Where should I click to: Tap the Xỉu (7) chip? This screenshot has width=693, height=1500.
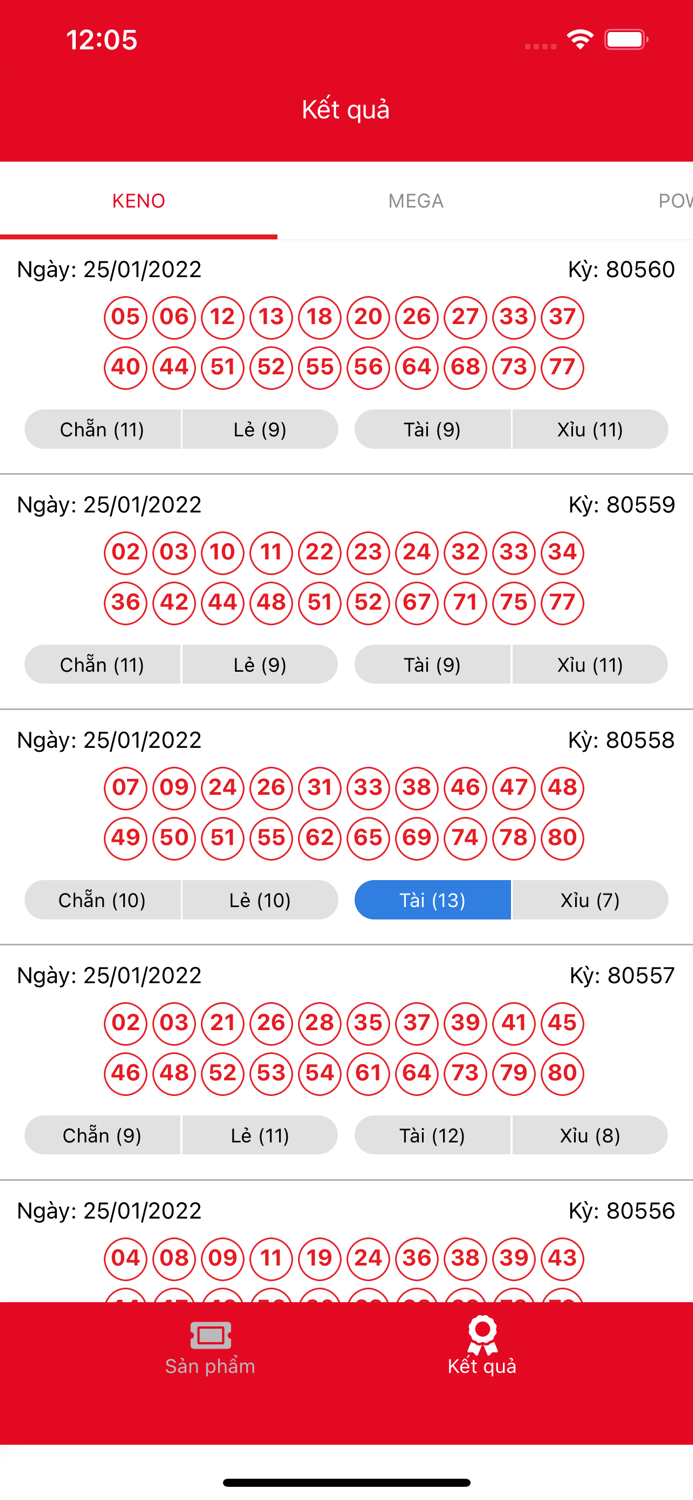point(590,900)
